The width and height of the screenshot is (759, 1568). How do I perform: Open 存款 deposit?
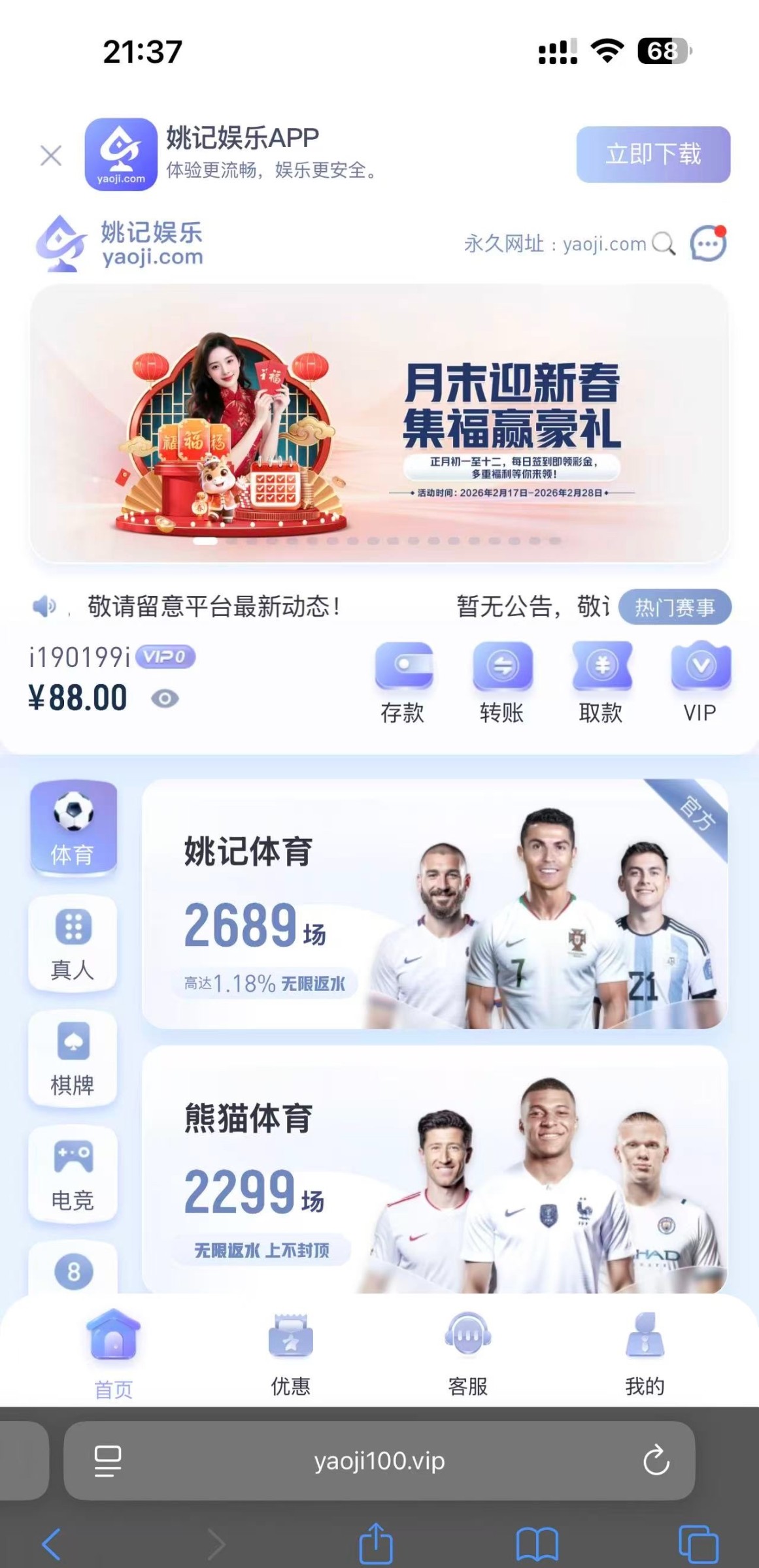[x=403, y=681]
